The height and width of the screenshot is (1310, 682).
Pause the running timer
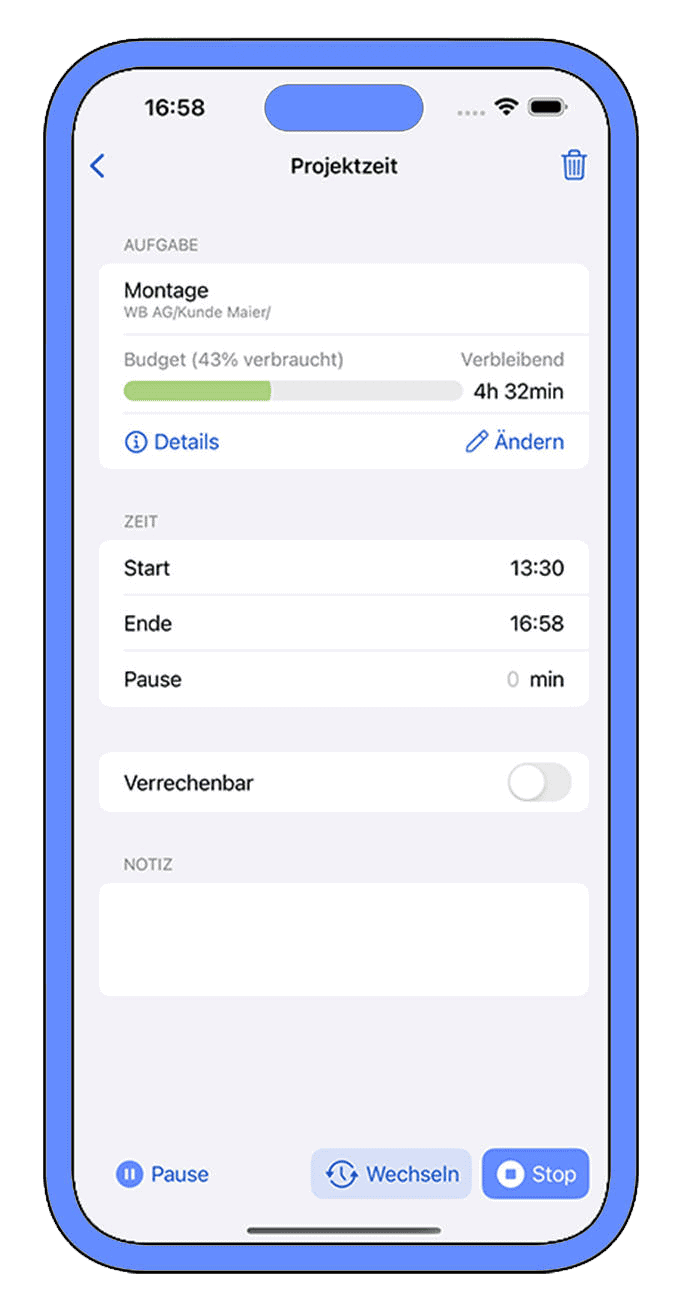(163, 1174)
